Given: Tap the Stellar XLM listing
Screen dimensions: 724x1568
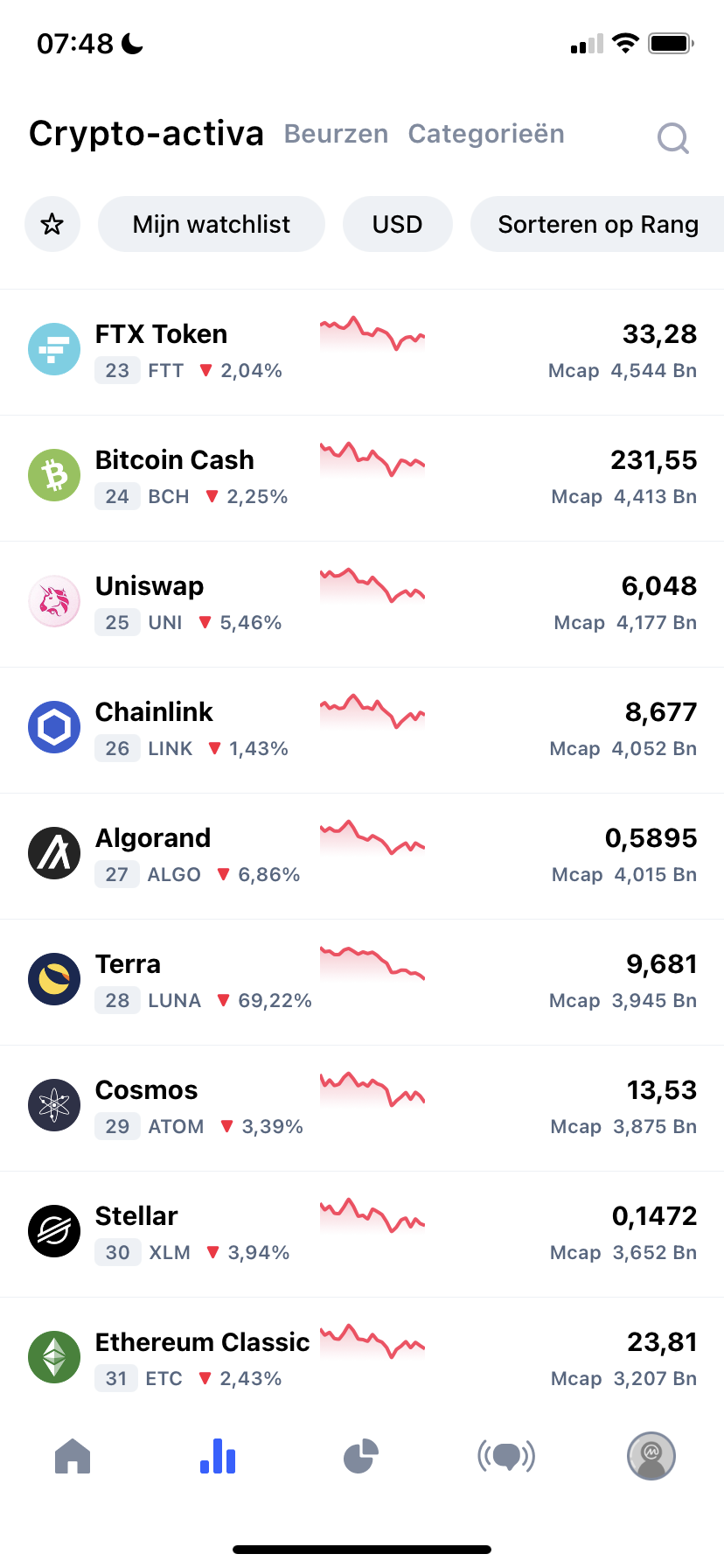Looking at the screenshot, I should tap(362, 1234).
